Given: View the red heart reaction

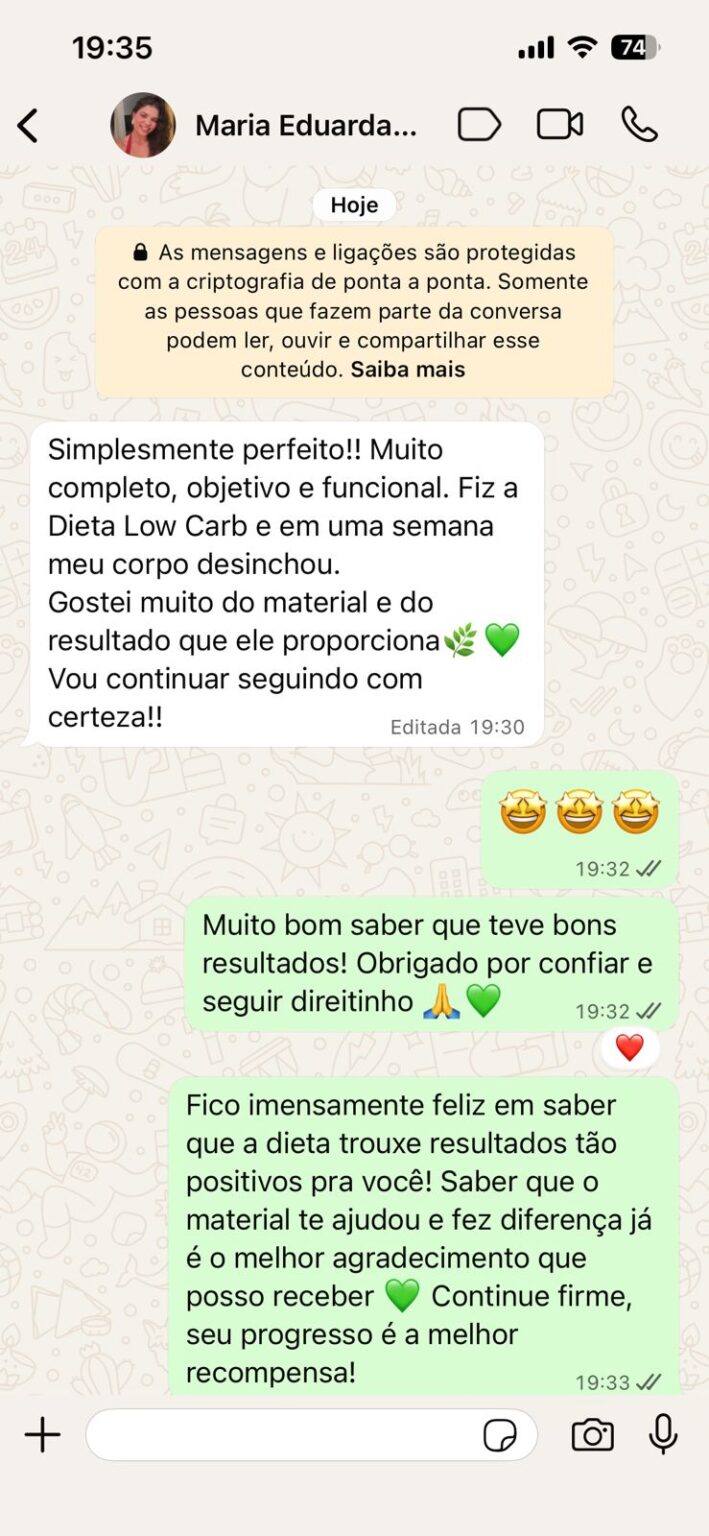Looking at the screenshot, I should point(630,1048).
